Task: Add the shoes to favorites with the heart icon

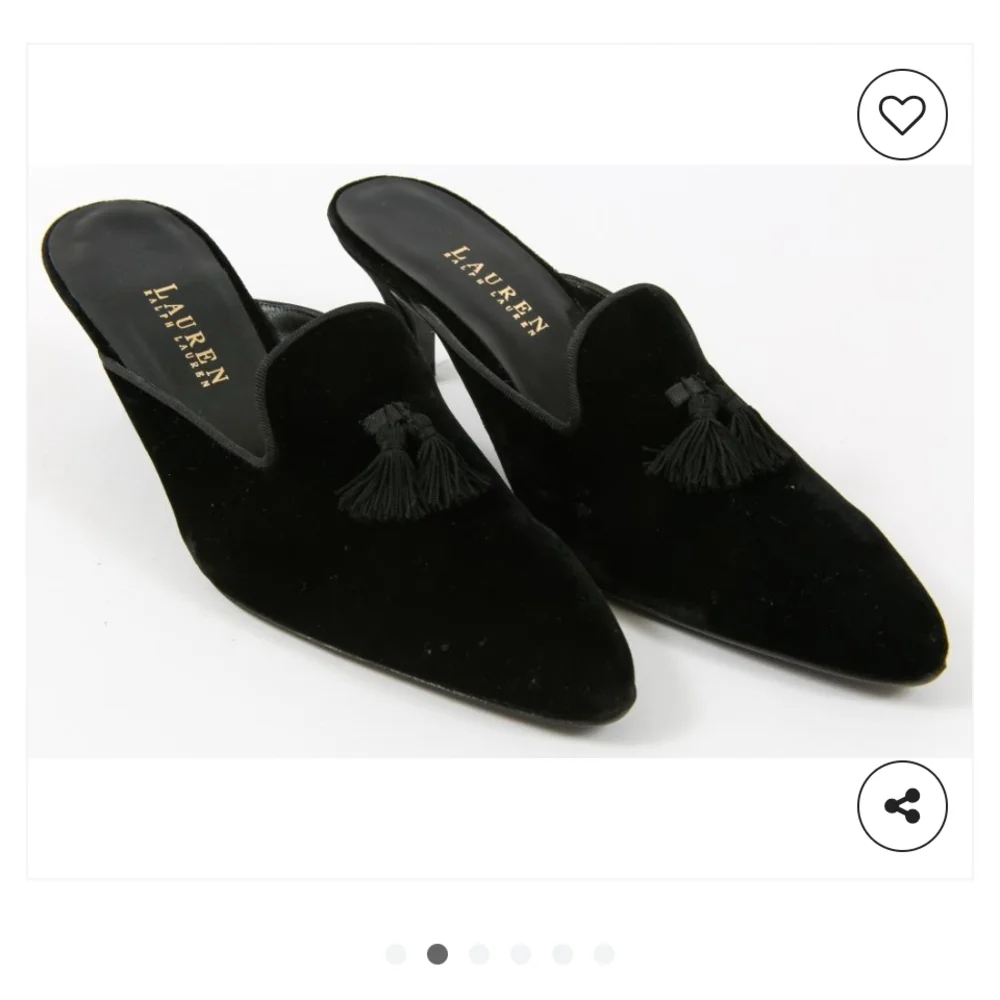Action: pyautogui.click(x=902, y=114)
